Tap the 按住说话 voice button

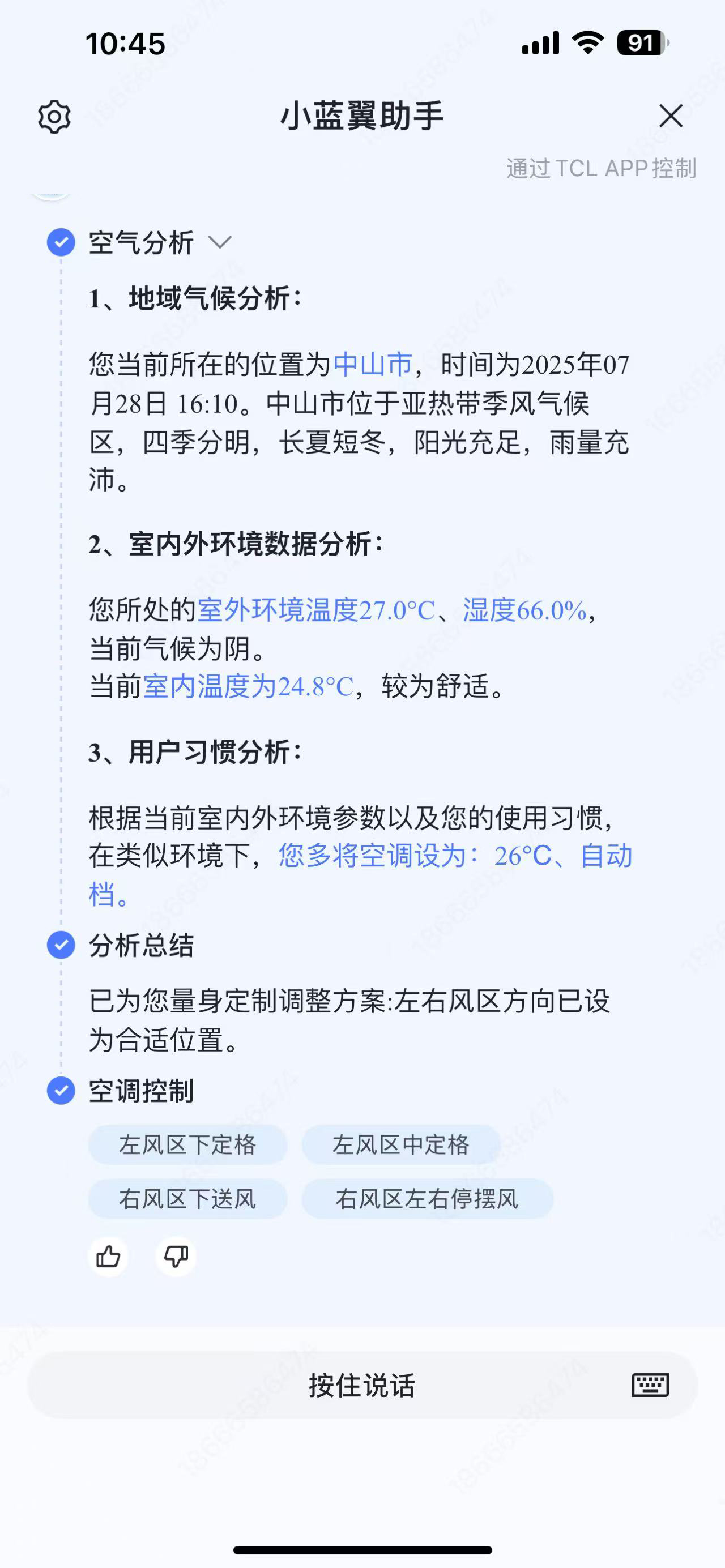361,1386
